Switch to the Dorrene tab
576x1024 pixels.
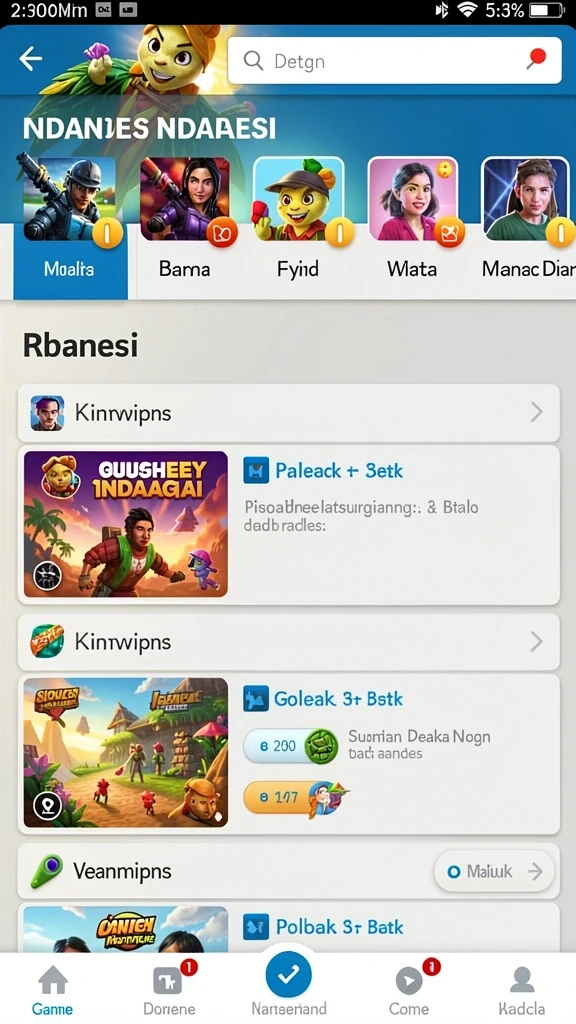(x=170, y=990)
